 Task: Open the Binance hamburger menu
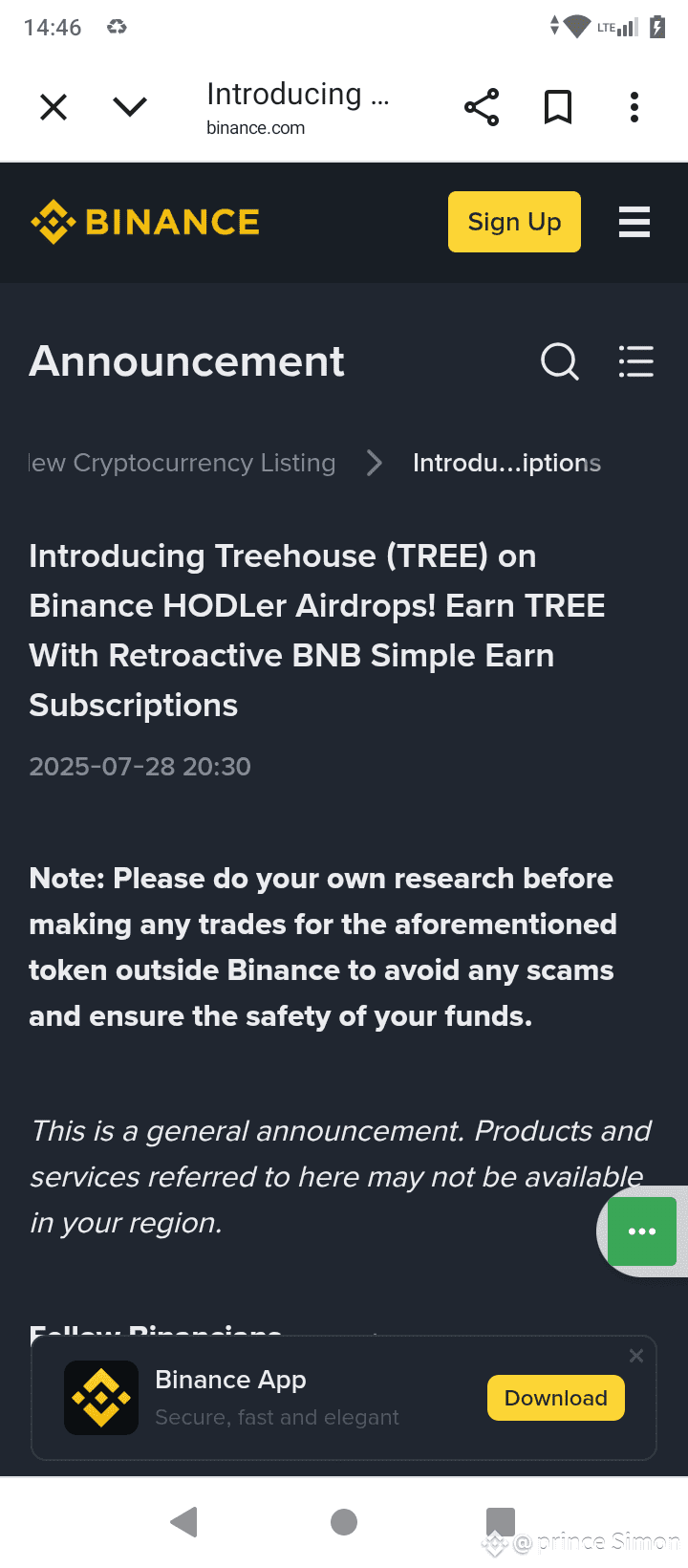click(634, 222)
